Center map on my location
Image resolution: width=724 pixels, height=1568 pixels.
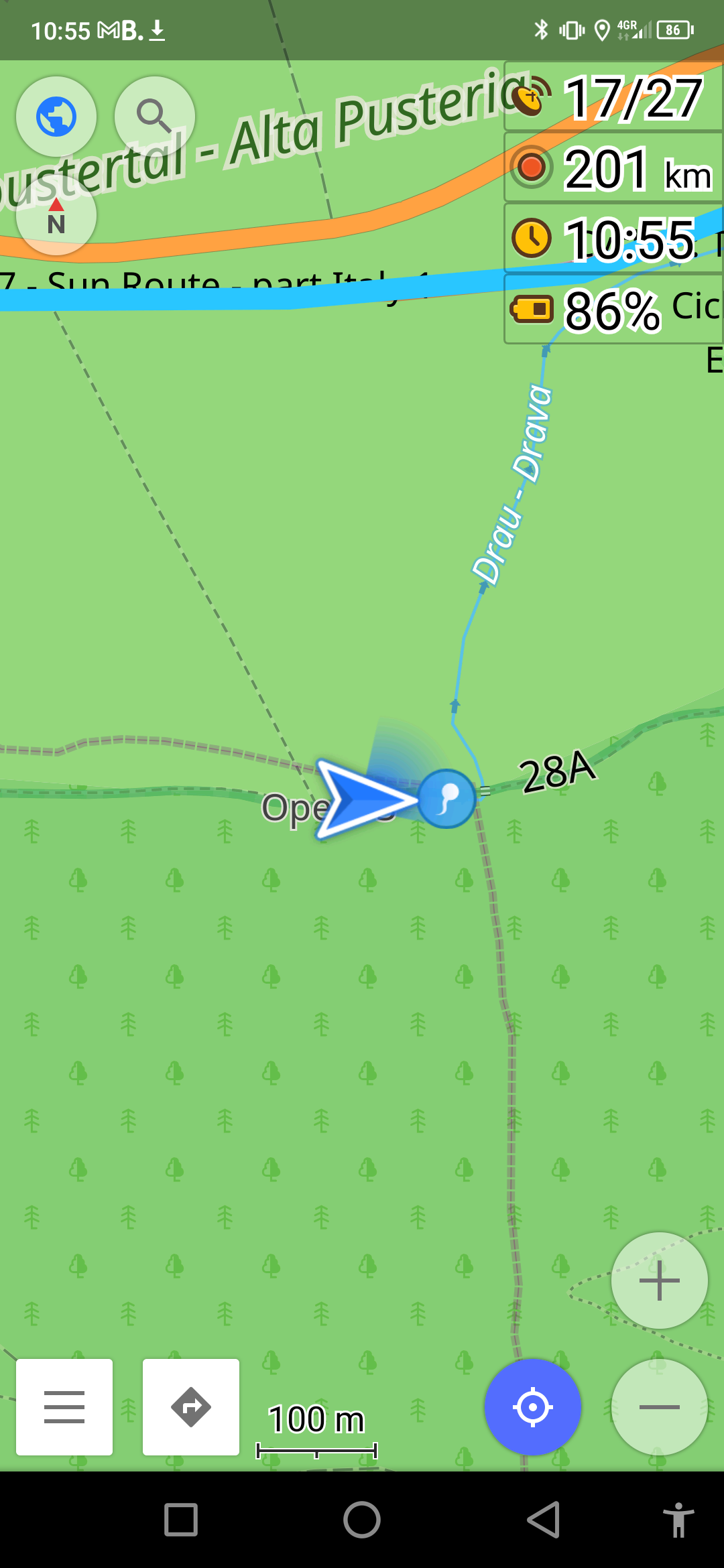pyautogui.click(x=533, y=1407)
